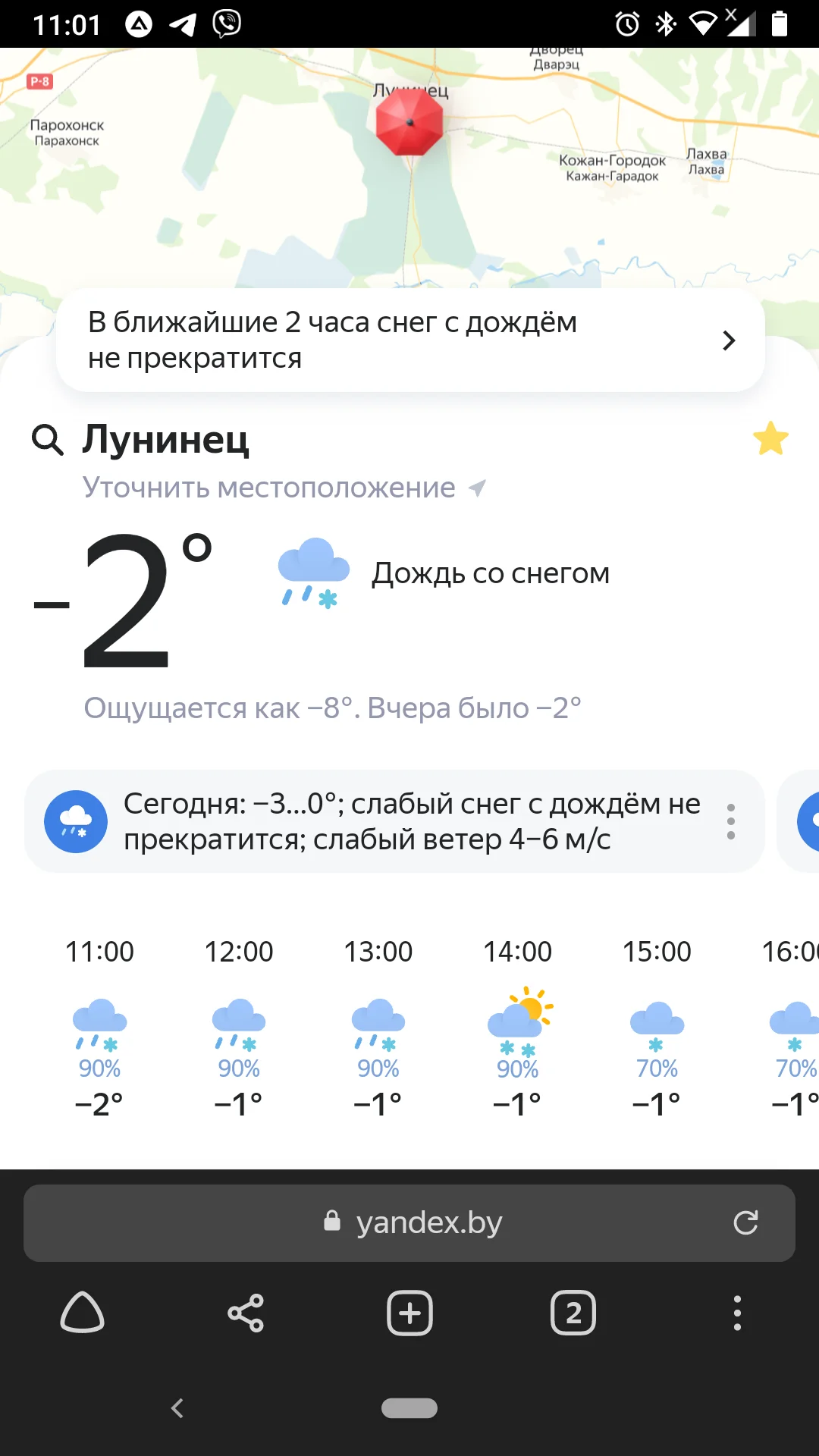This screenshot has height=1456, width=819.
Task: Tap the address bar showing yandex.by
Action: click(x=429, y=1222)
